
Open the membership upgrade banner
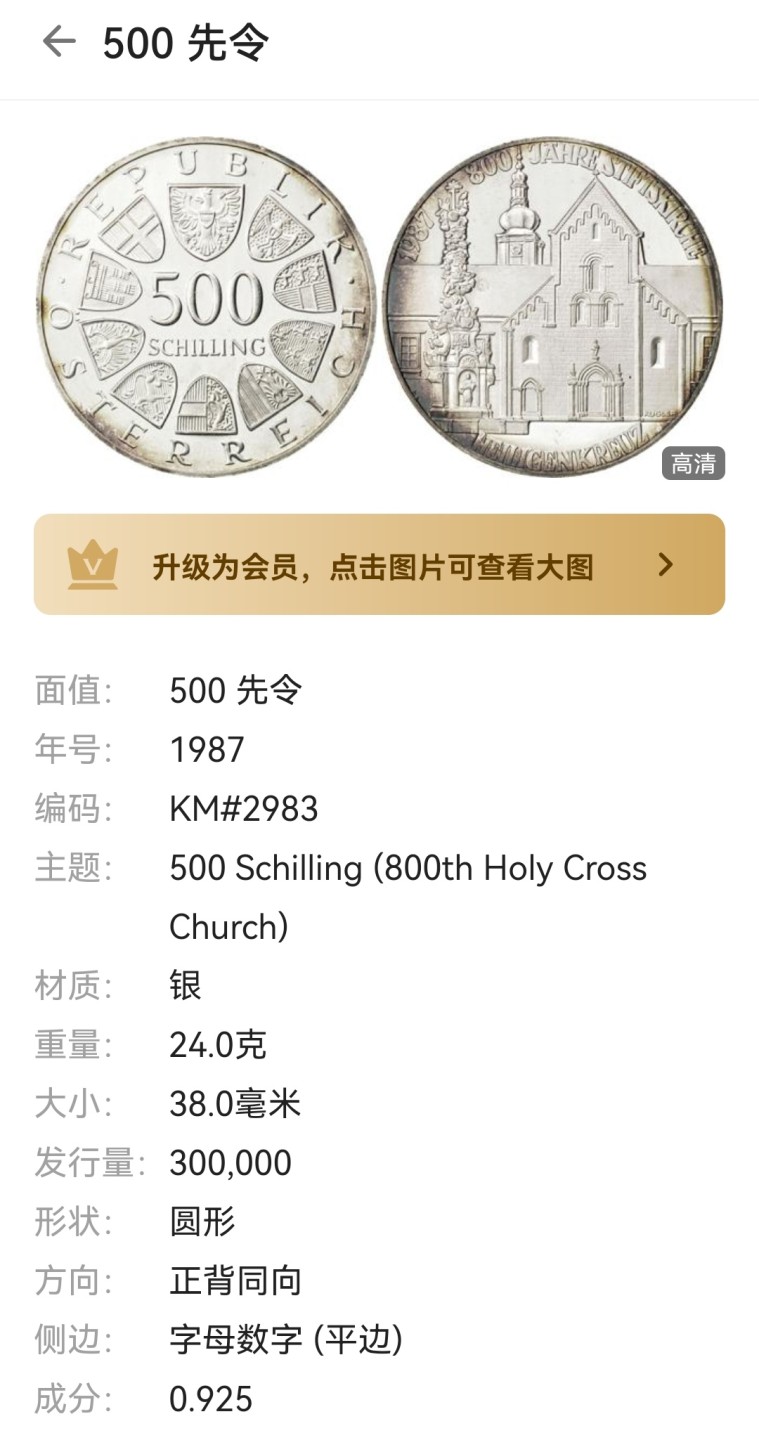379,565
